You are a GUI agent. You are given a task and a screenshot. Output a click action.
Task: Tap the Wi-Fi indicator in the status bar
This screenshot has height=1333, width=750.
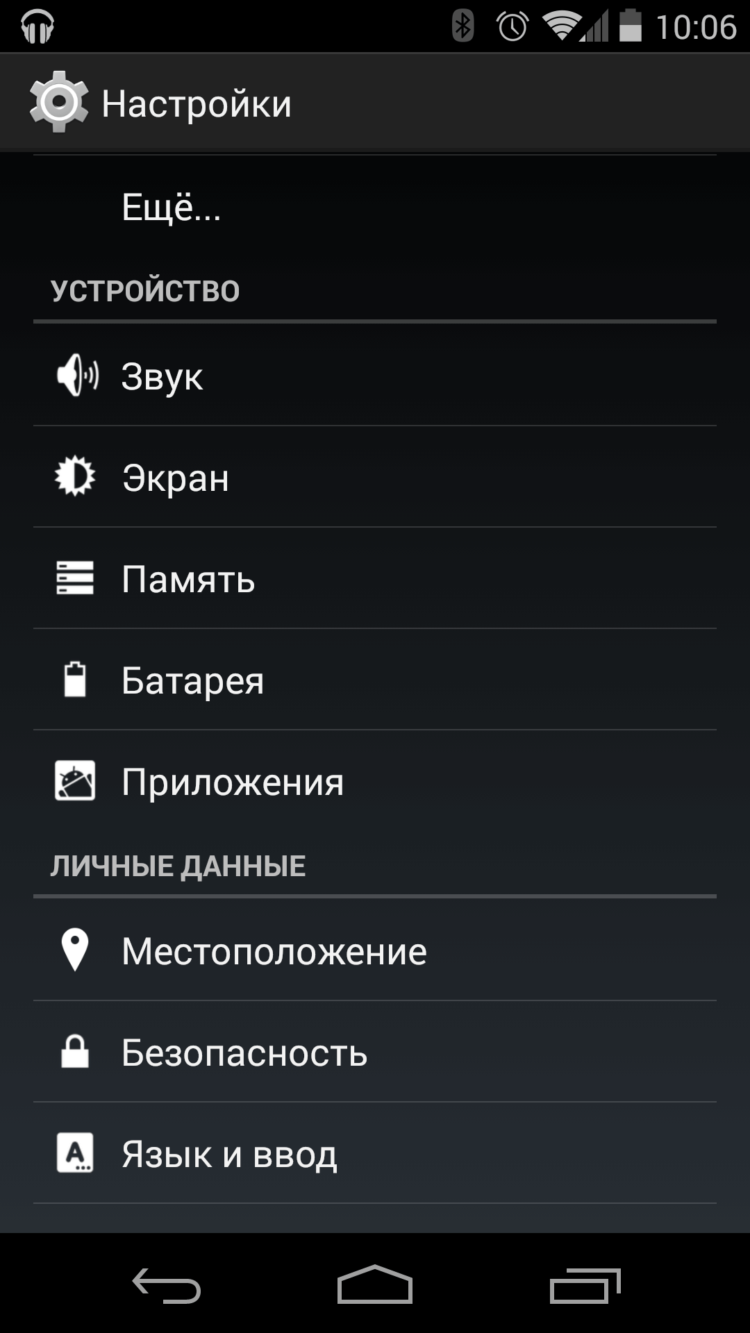(x=565, y=23)
